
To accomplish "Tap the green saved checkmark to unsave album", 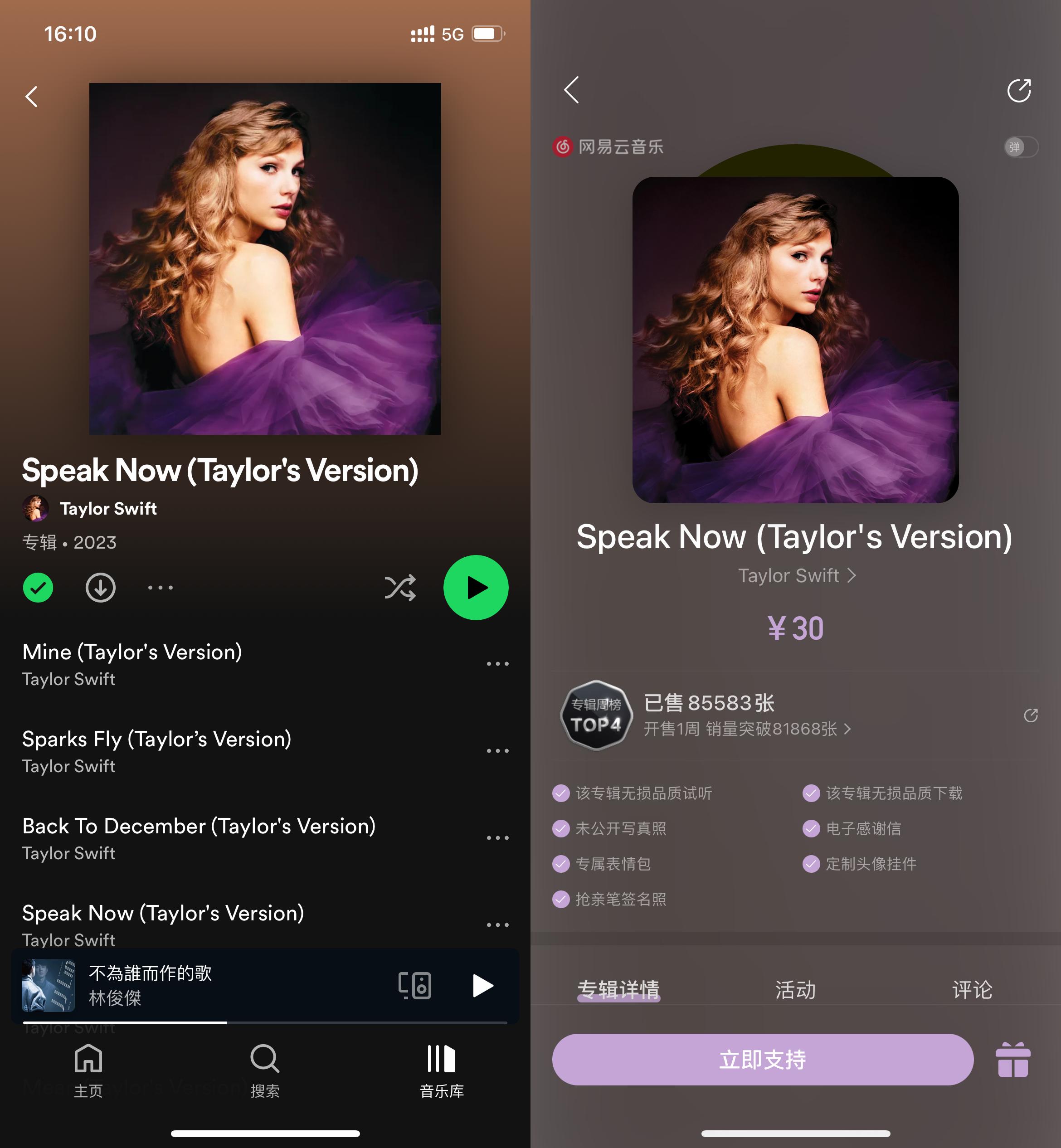I will click(x=38, y=587).
